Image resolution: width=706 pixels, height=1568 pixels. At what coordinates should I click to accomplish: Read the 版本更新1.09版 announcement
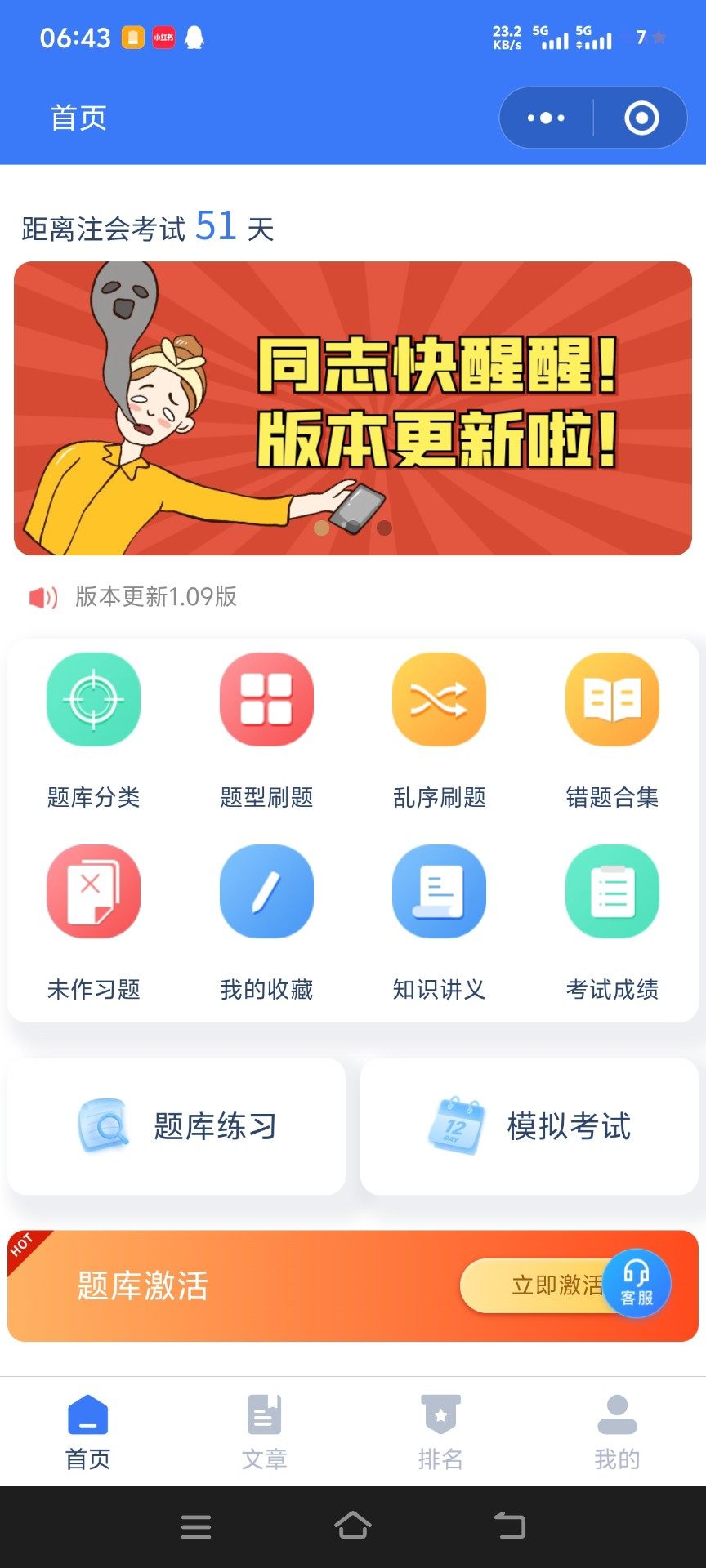point(155,597)
